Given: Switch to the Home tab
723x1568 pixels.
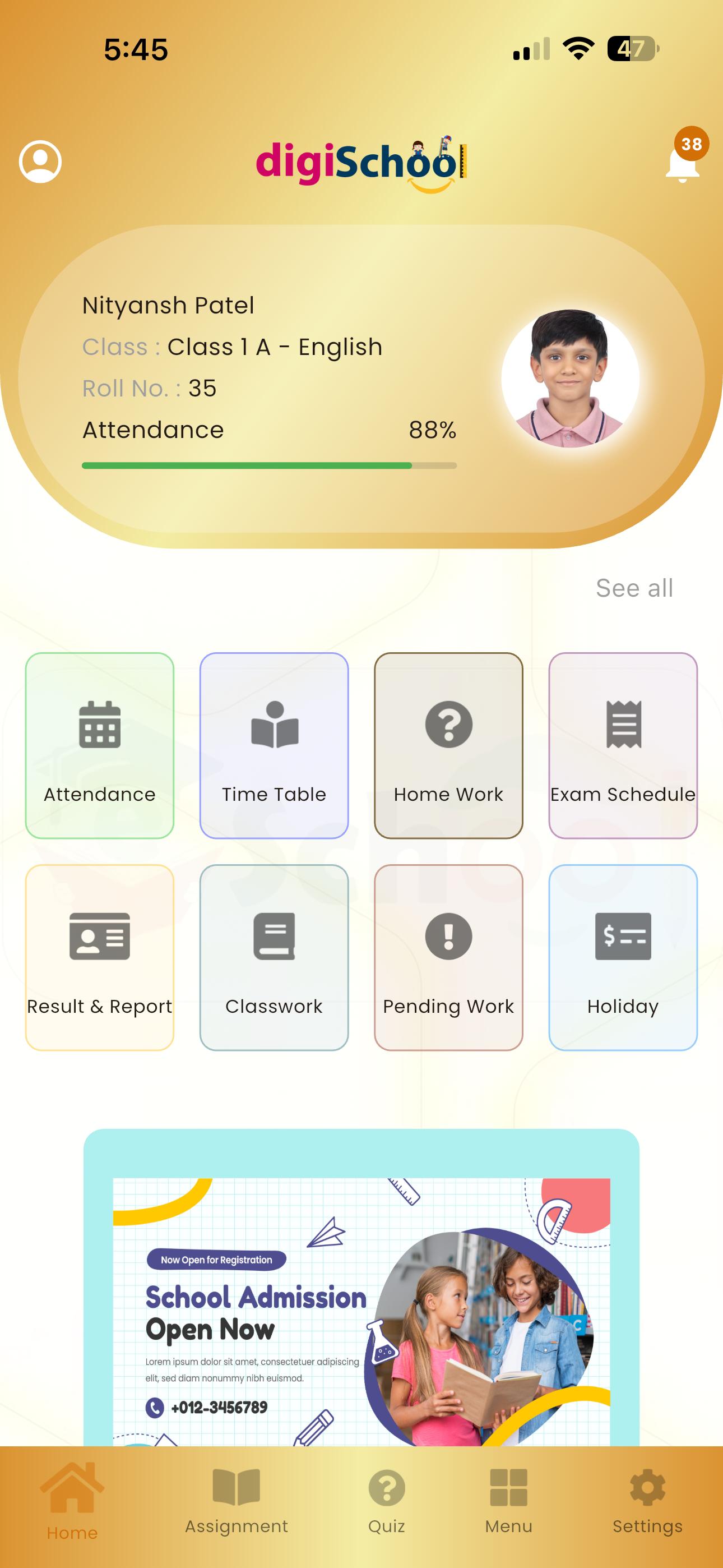Looking at the screenshot, I should (x=72, y=1501).
